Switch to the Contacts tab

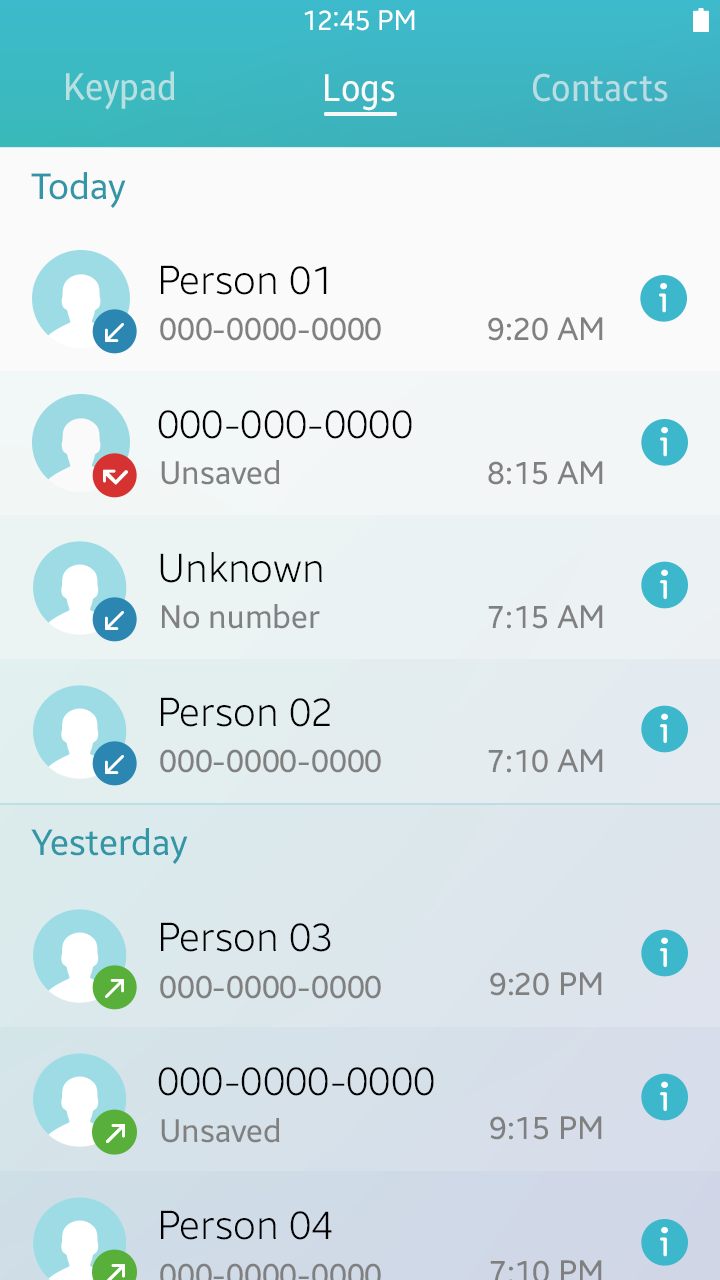[599, 88]
